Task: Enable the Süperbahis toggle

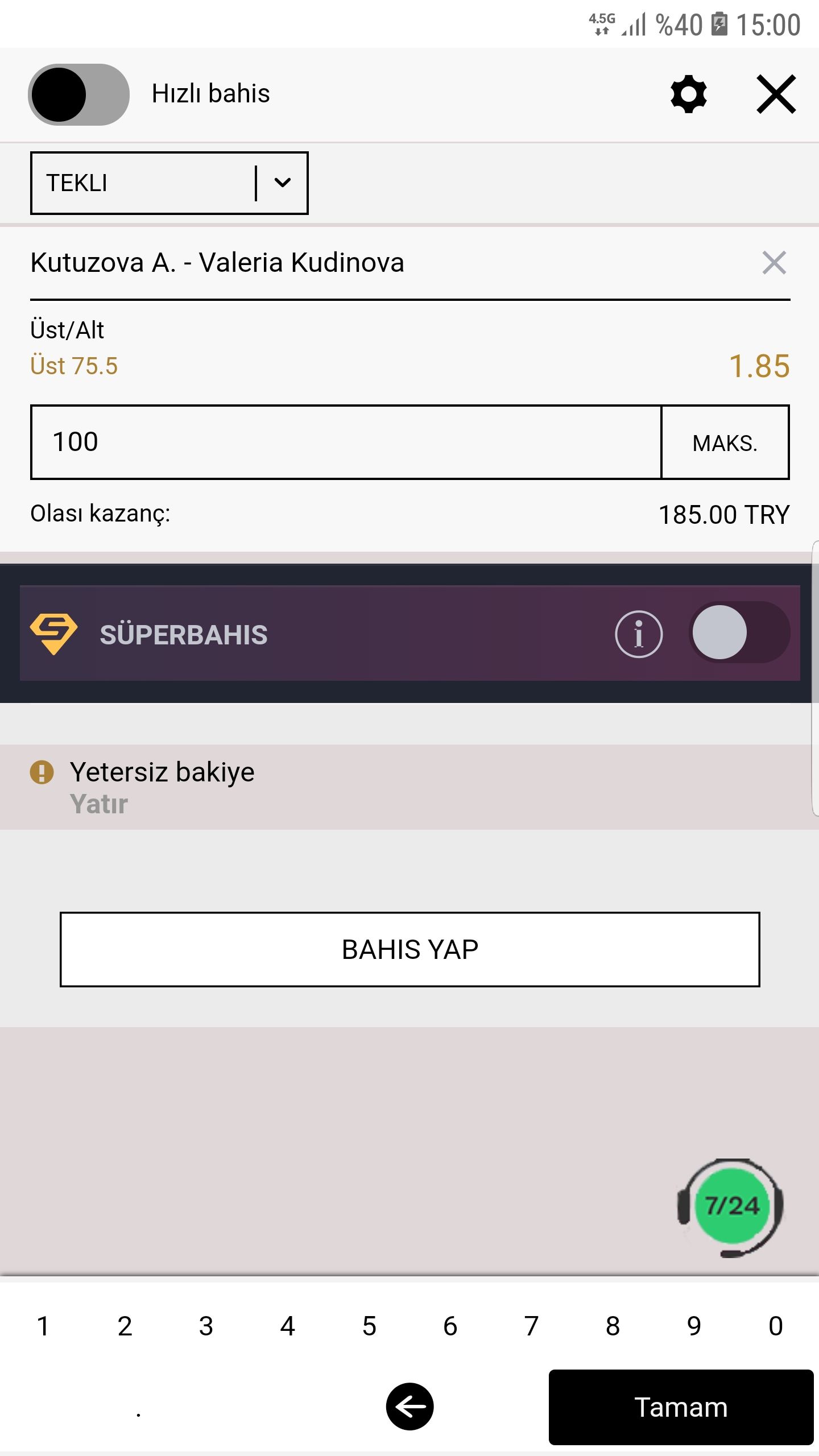Action: 739,632
